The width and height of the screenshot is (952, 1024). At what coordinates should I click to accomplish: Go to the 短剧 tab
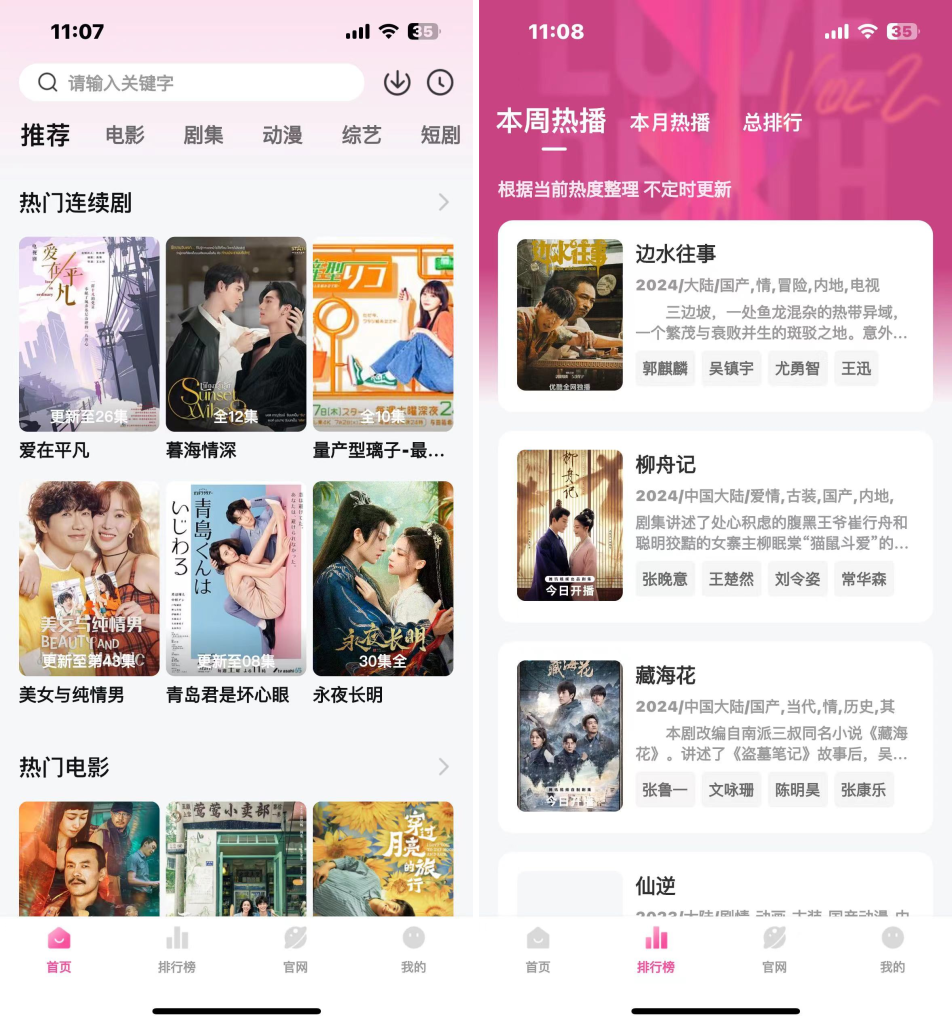[x=439, y=135]
